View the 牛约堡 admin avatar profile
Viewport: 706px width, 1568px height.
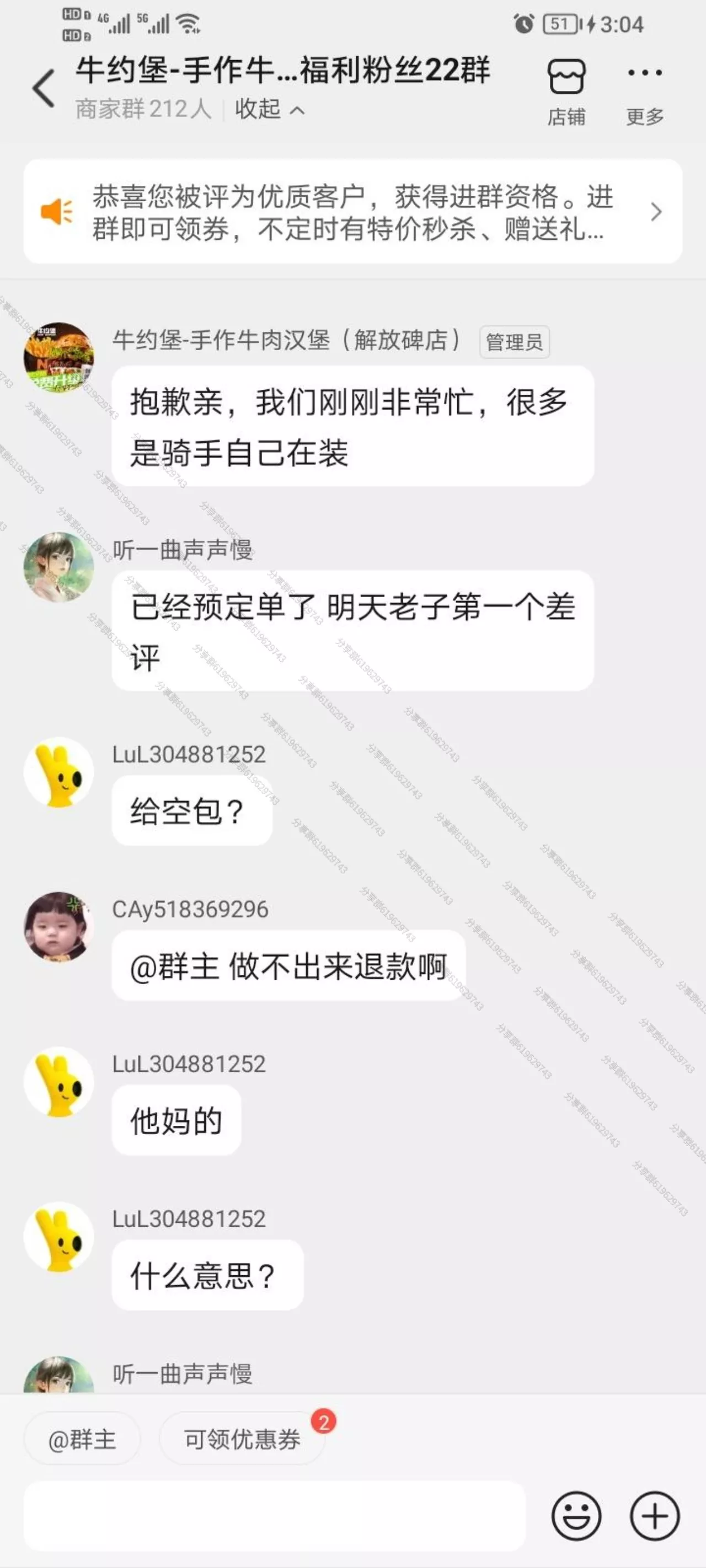(x=58, y=357)
